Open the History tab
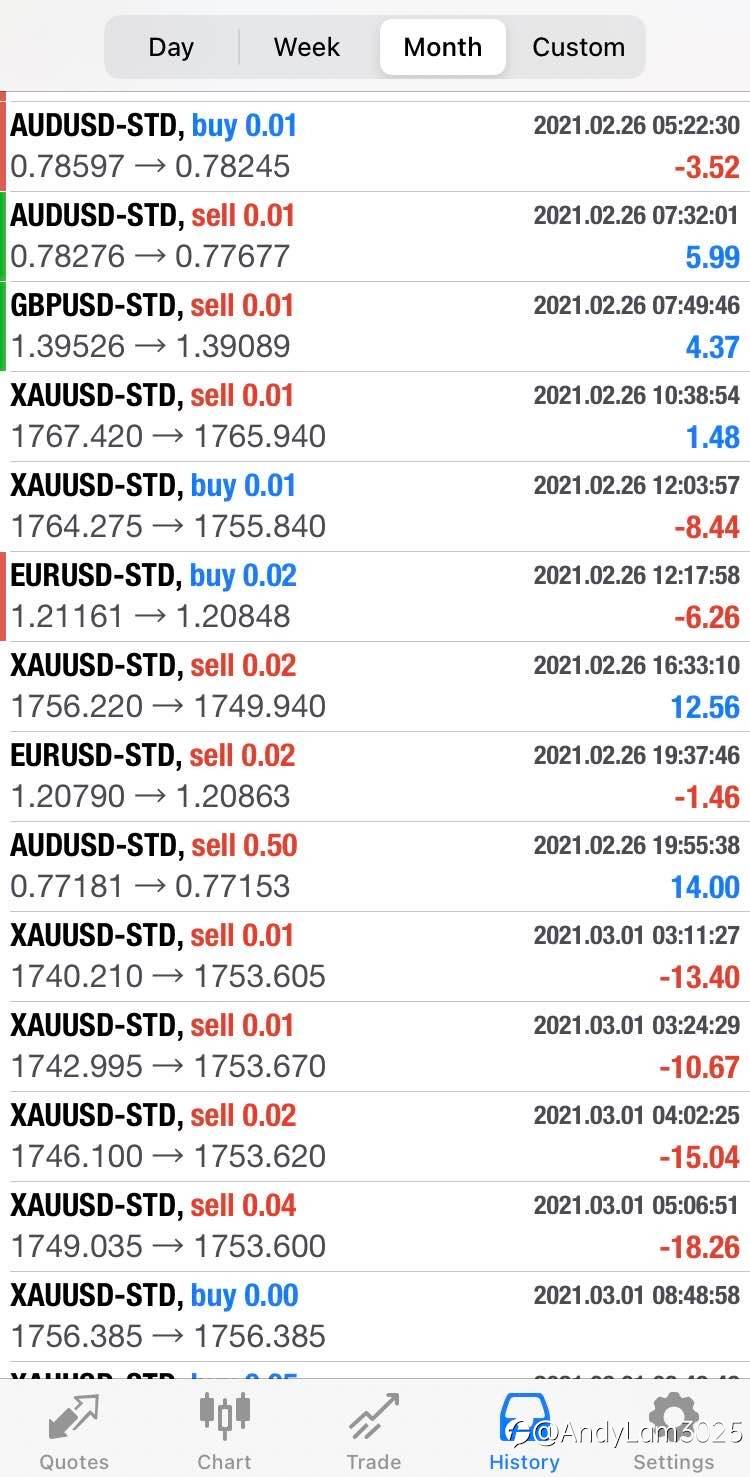This screenshot has height=1477, width=750. (x=524, y=1430)
